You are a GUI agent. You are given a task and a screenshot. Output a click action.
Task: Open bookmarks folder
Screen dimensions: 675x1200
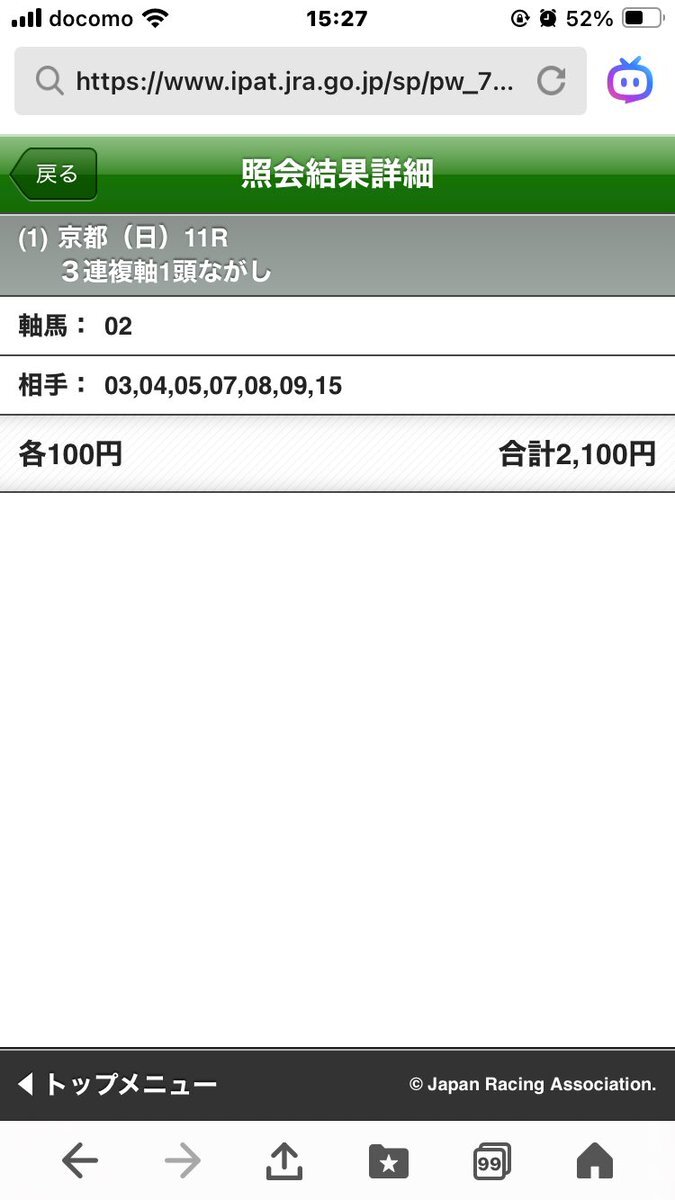click(388, 1161)
